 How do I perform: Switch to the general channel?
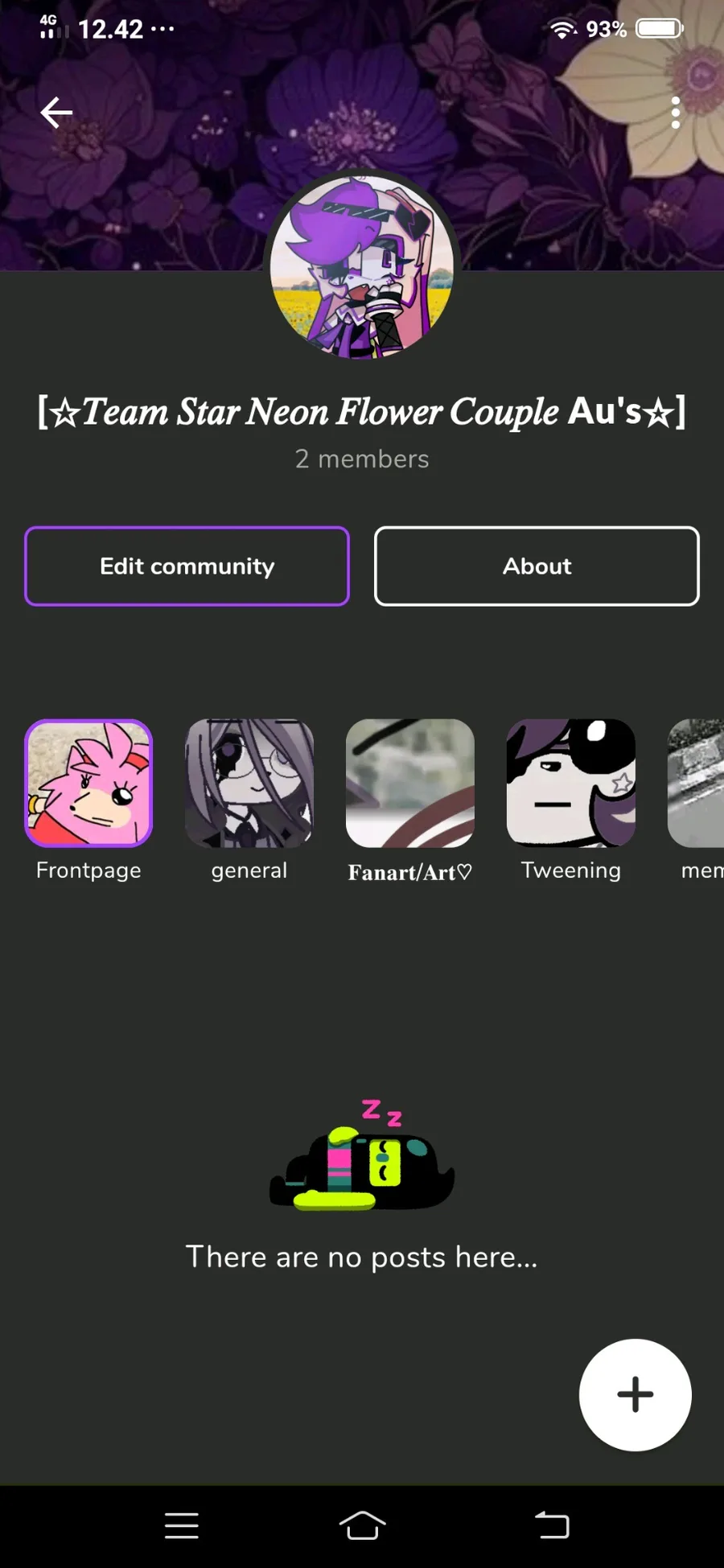(249, 783)
